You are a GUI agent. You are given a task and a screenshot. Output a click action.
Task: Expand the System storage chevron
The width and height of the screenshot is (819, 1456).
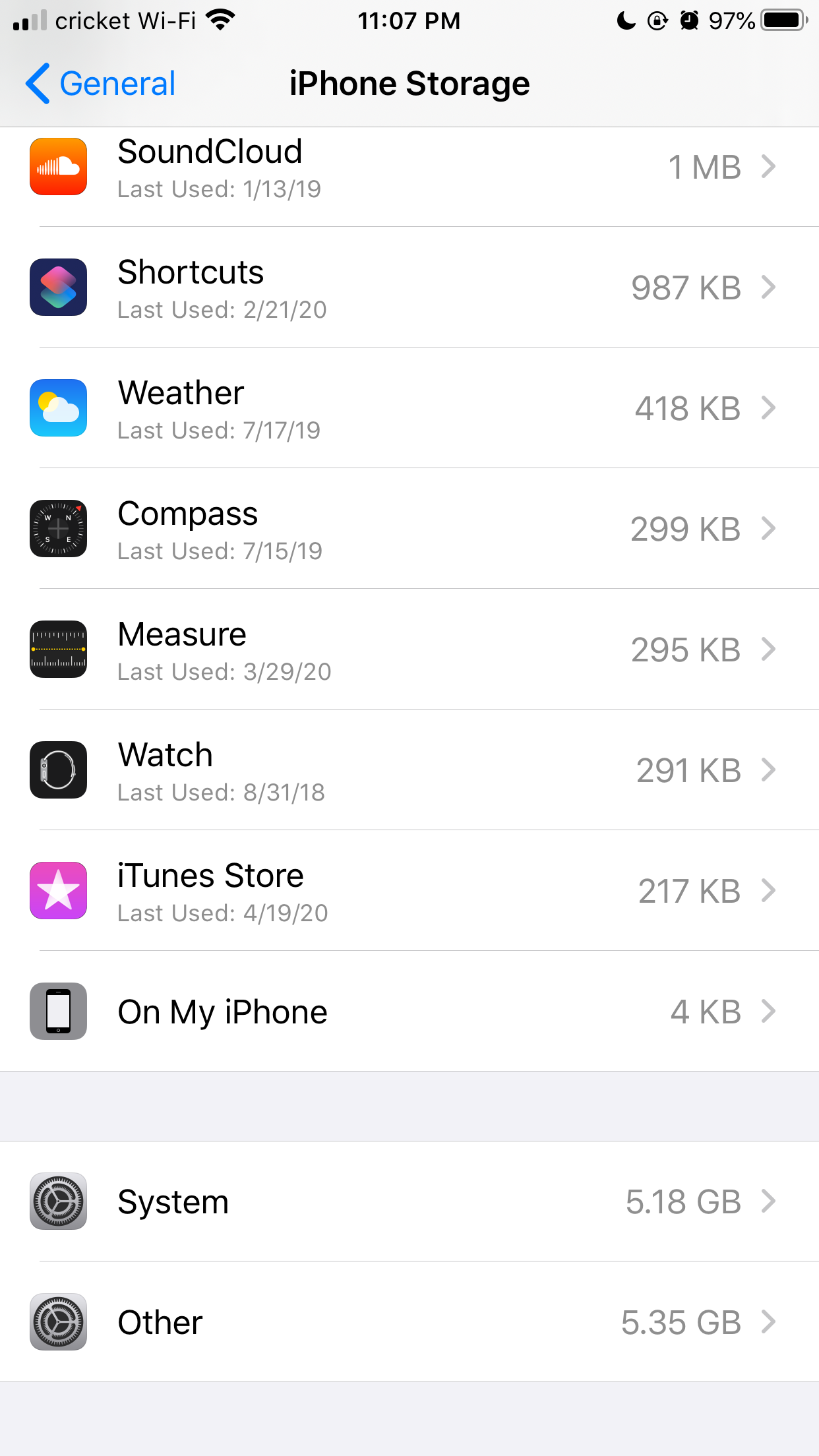click(770, 1201)
